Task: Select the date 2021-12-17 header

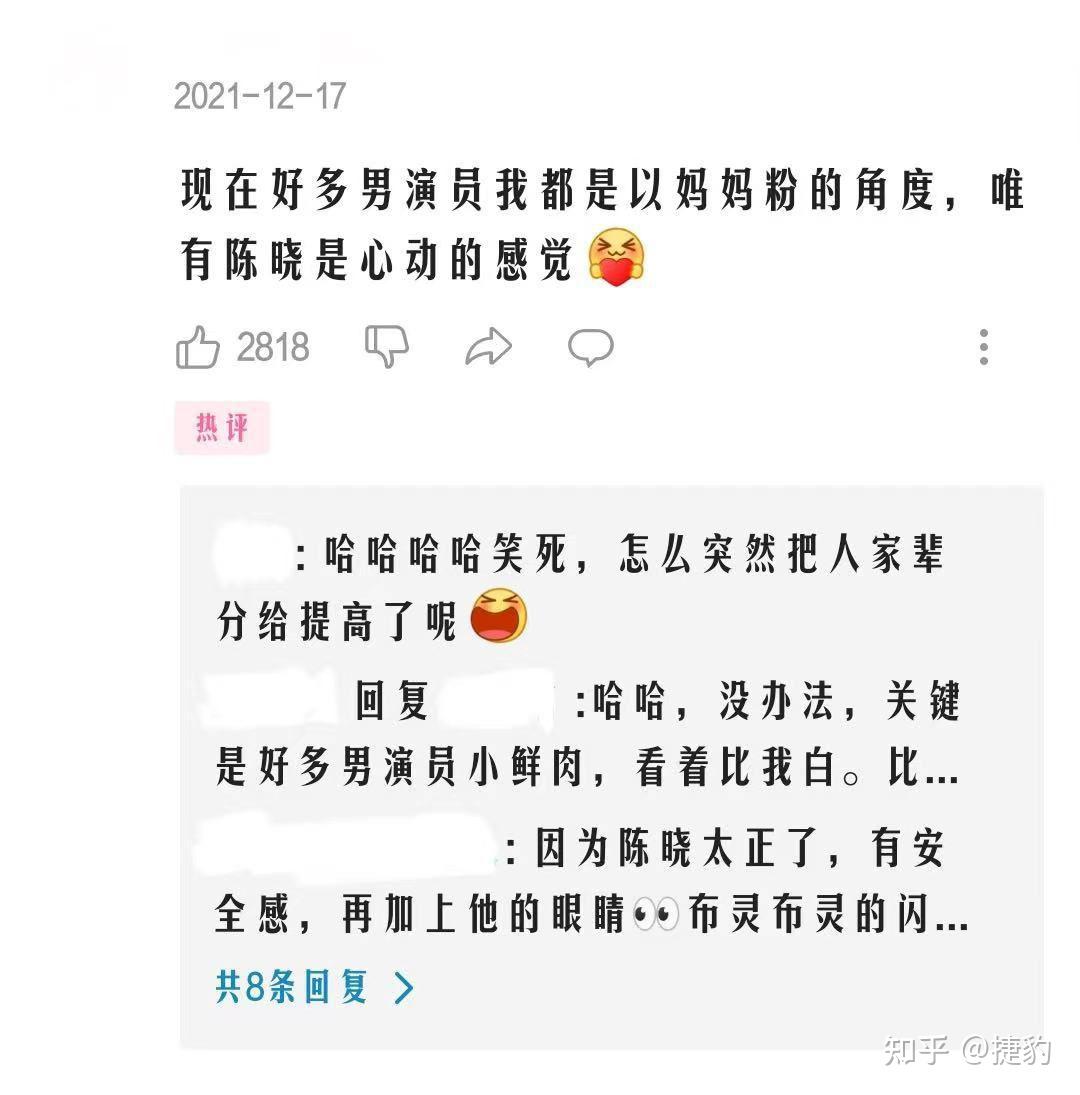Action: pyautogui.click(x=258, y=96)
